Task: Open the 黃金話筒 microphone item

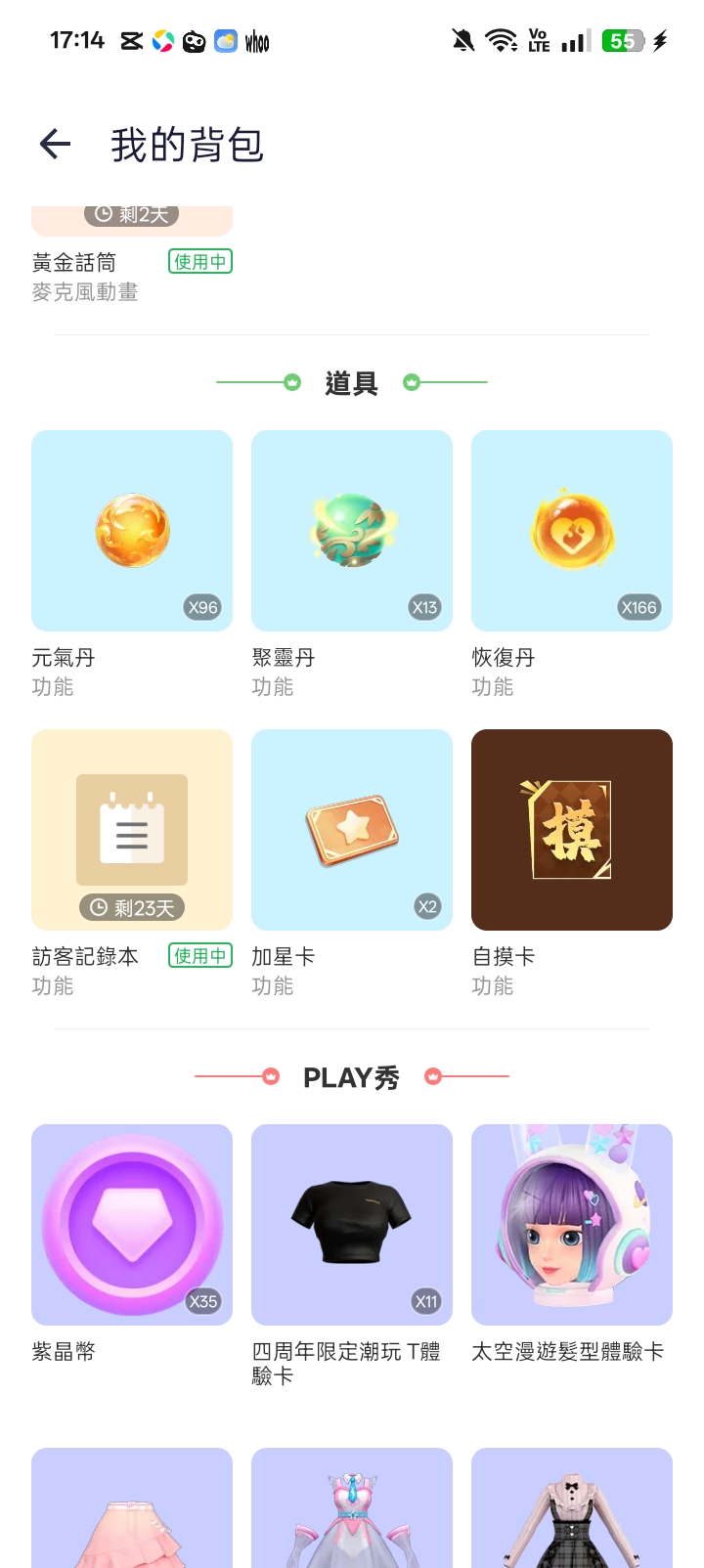Action: coord(131,222)
